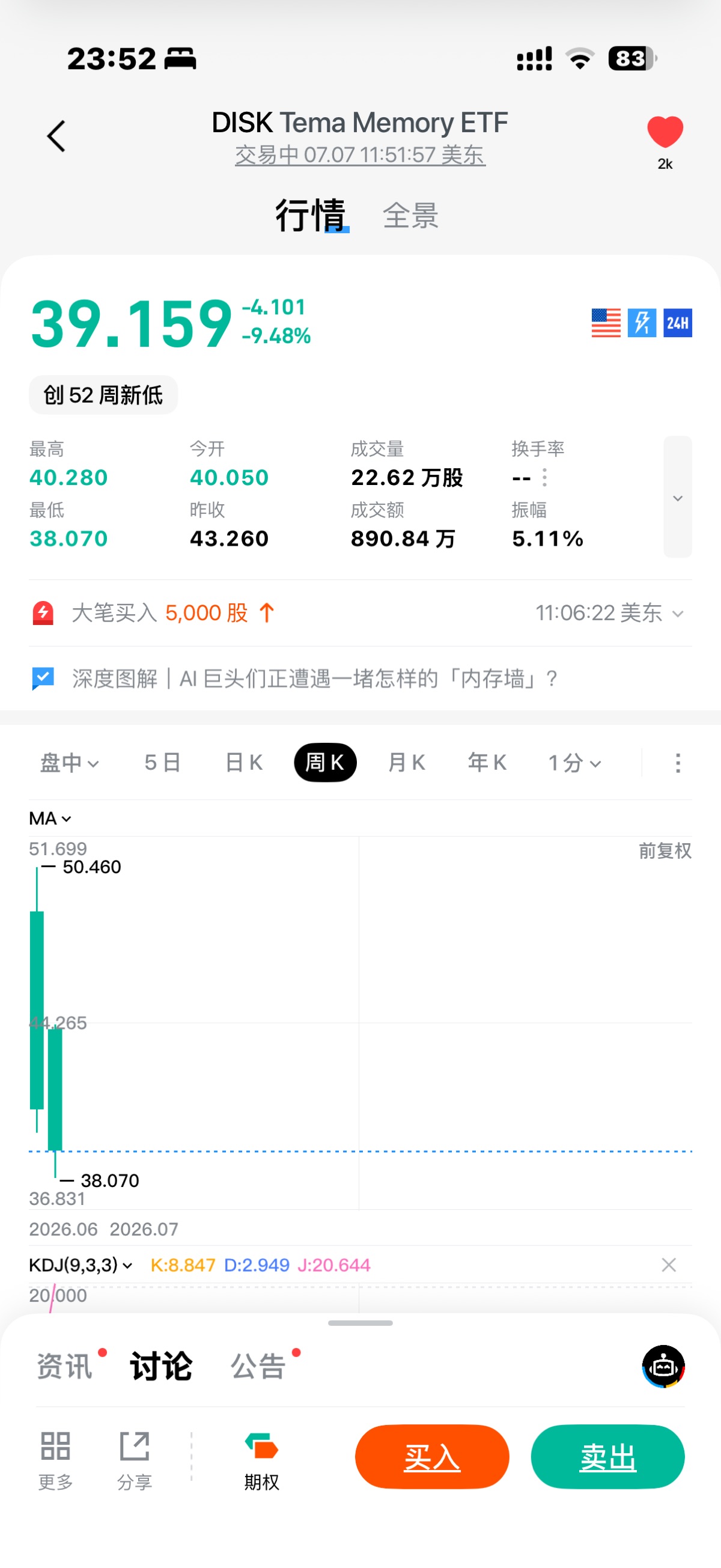Screen dimensions: 721x1568
Task: Tap the red heart favorite icon
Action: (665, 132)
